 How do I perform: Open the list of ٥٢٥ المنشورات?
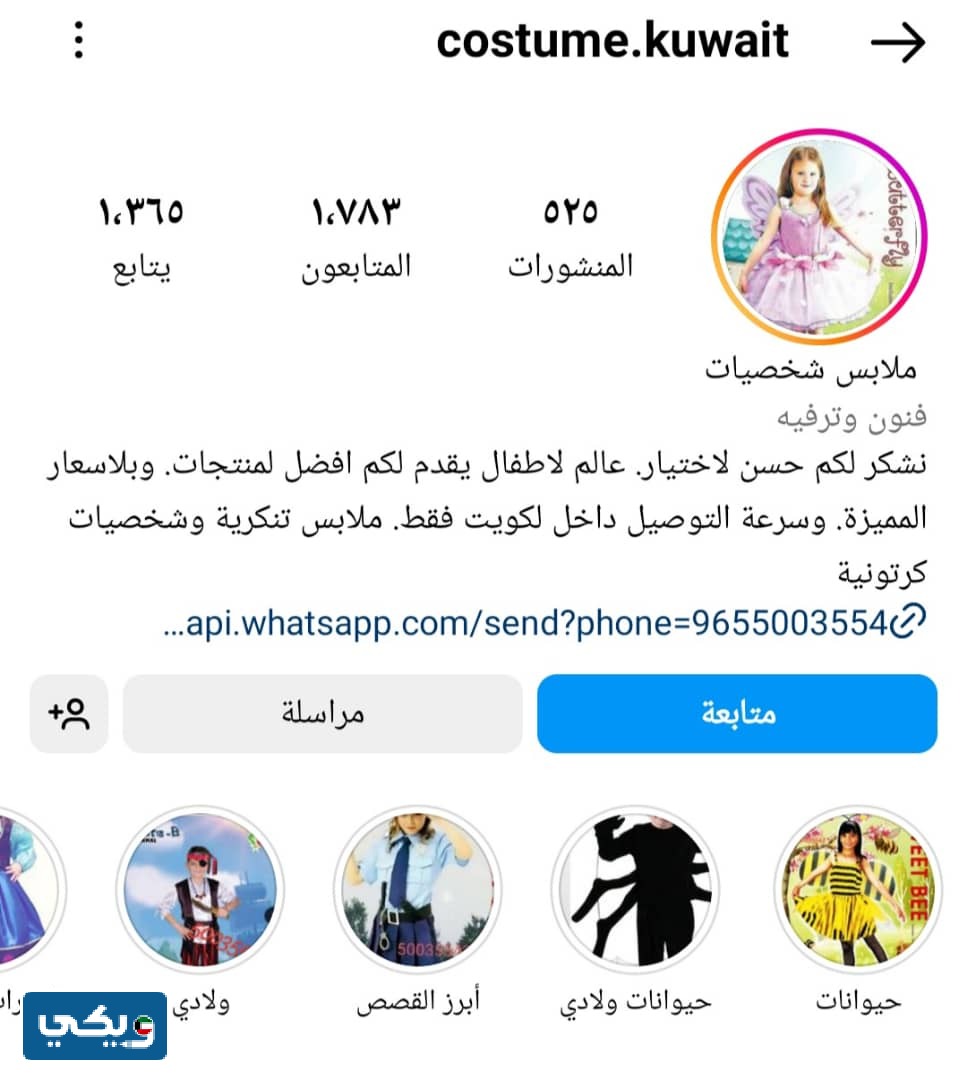[x=571, y=238]
